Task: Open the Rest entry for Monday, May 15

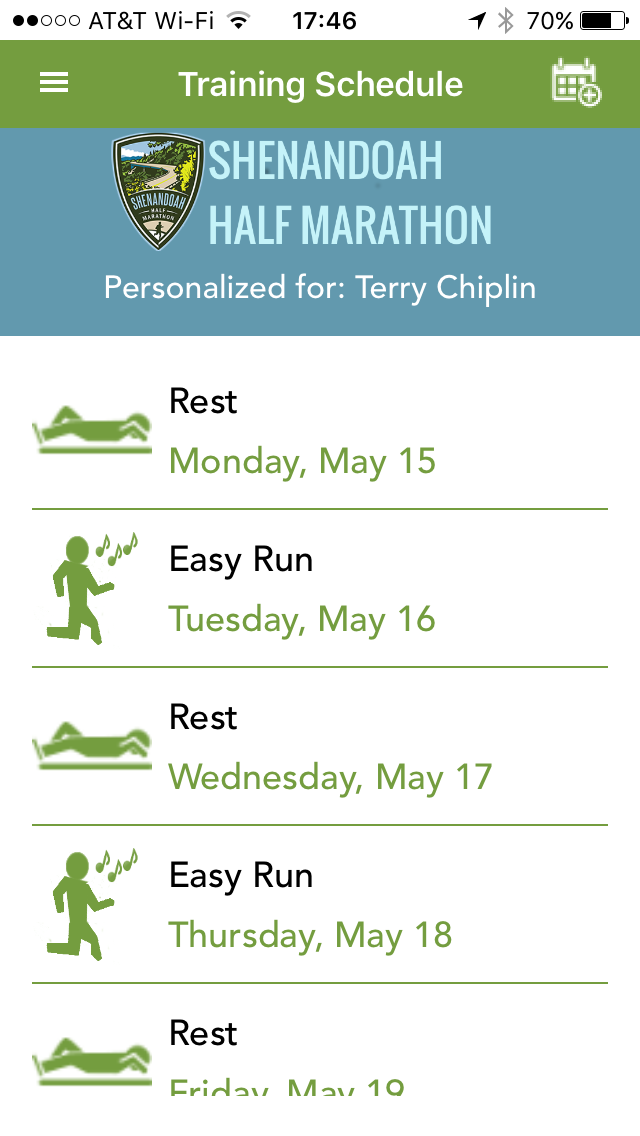Action: pyautogui.click(x=320, y=431)
